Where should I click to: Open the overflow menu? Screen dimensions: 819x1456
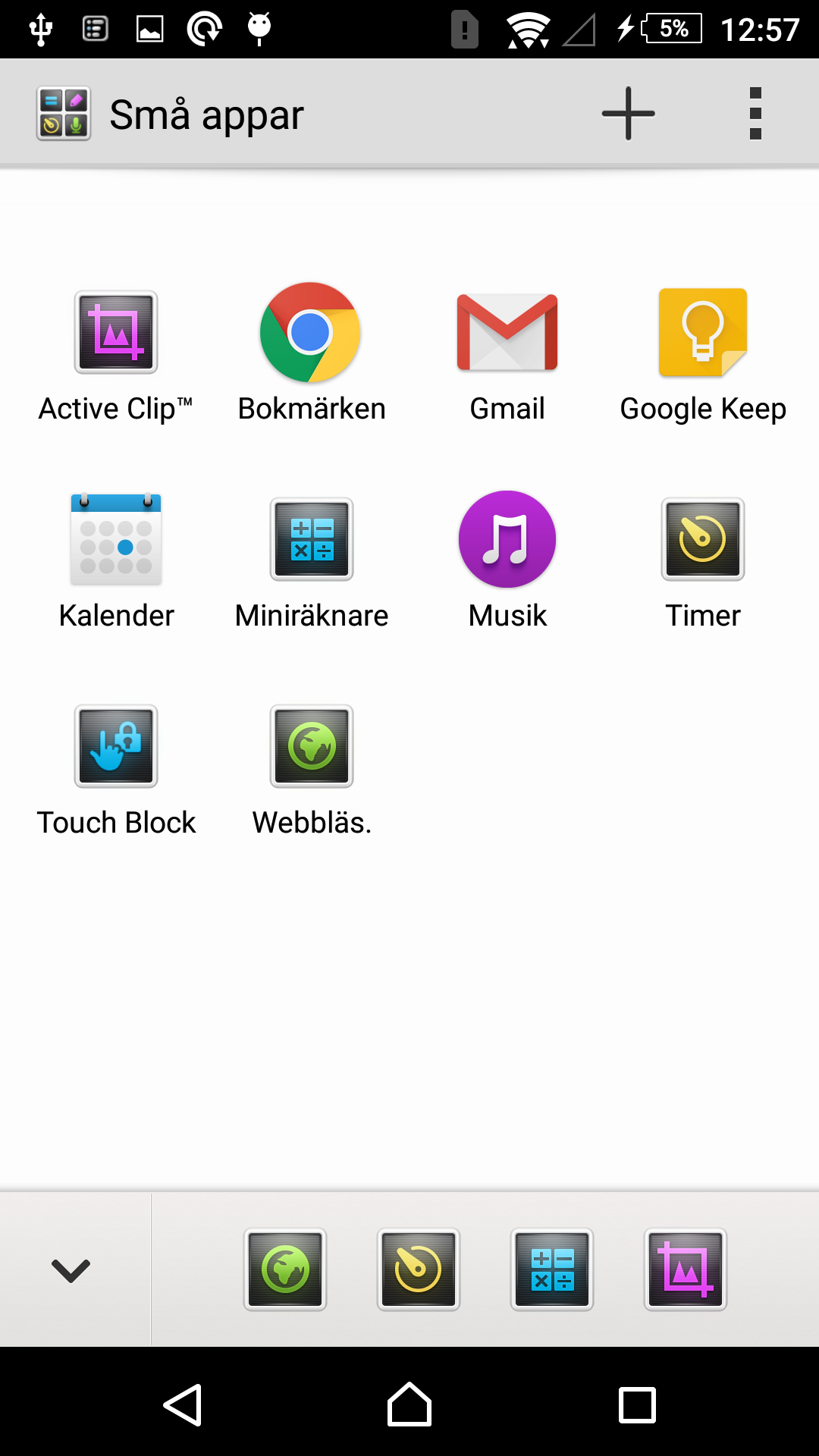pos(755,114)
